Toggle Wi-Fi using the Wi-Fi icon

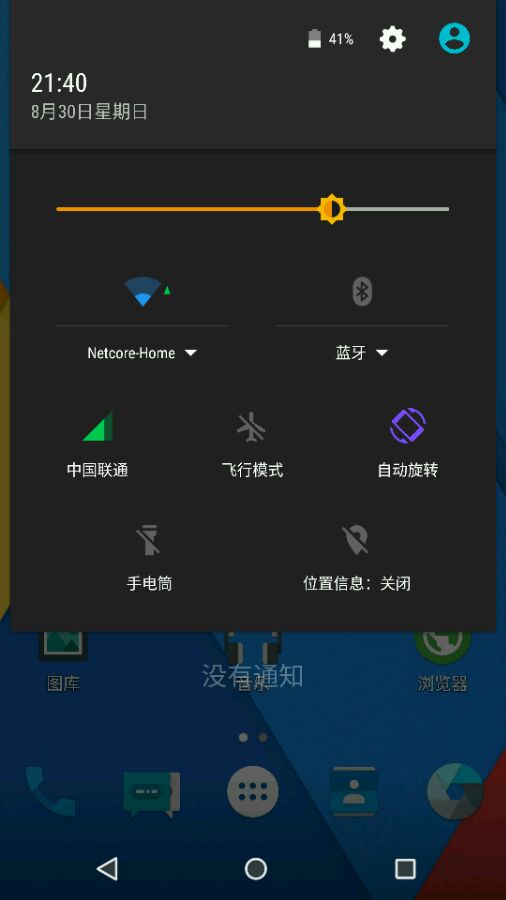point(143,292)
